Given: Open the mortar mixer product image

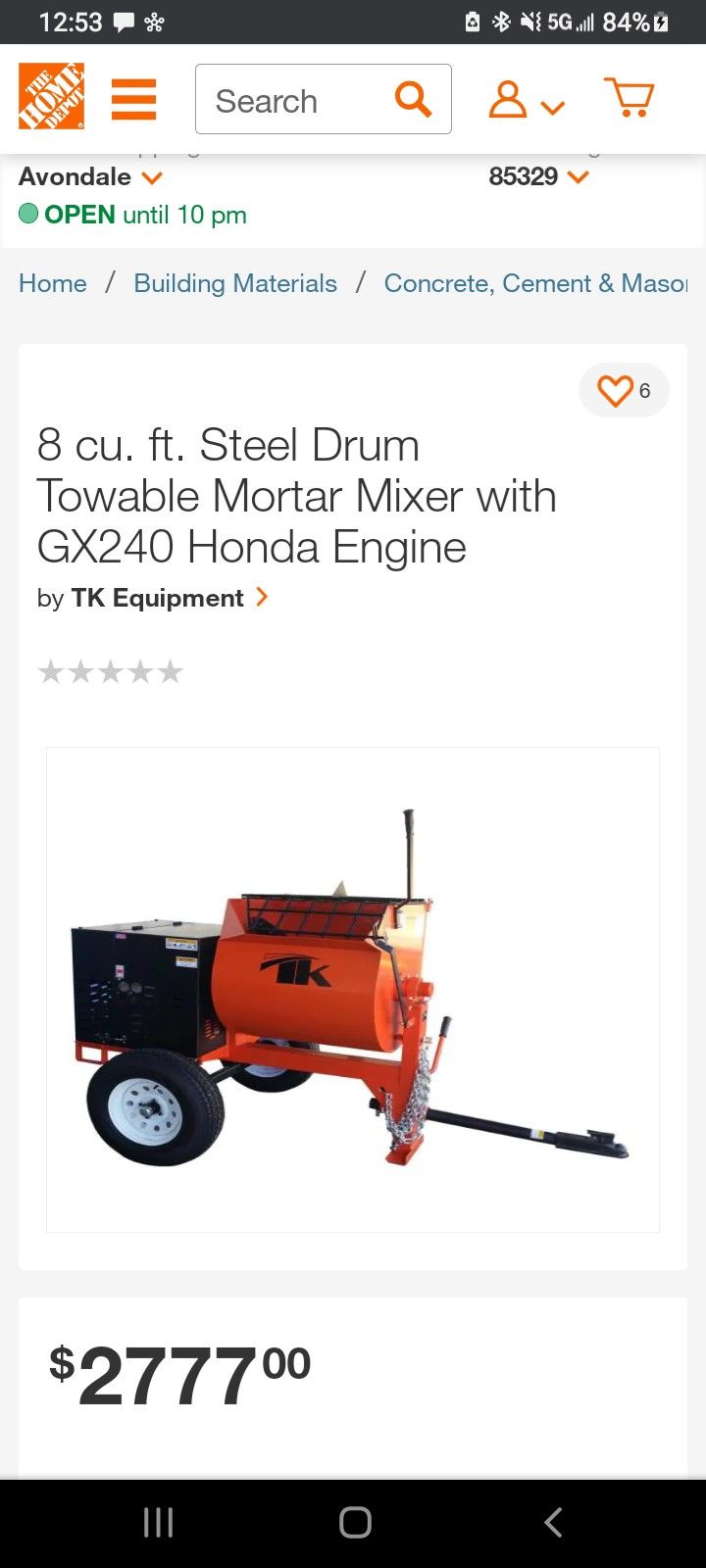Looking at the screenshot, I should coord(353,990).
